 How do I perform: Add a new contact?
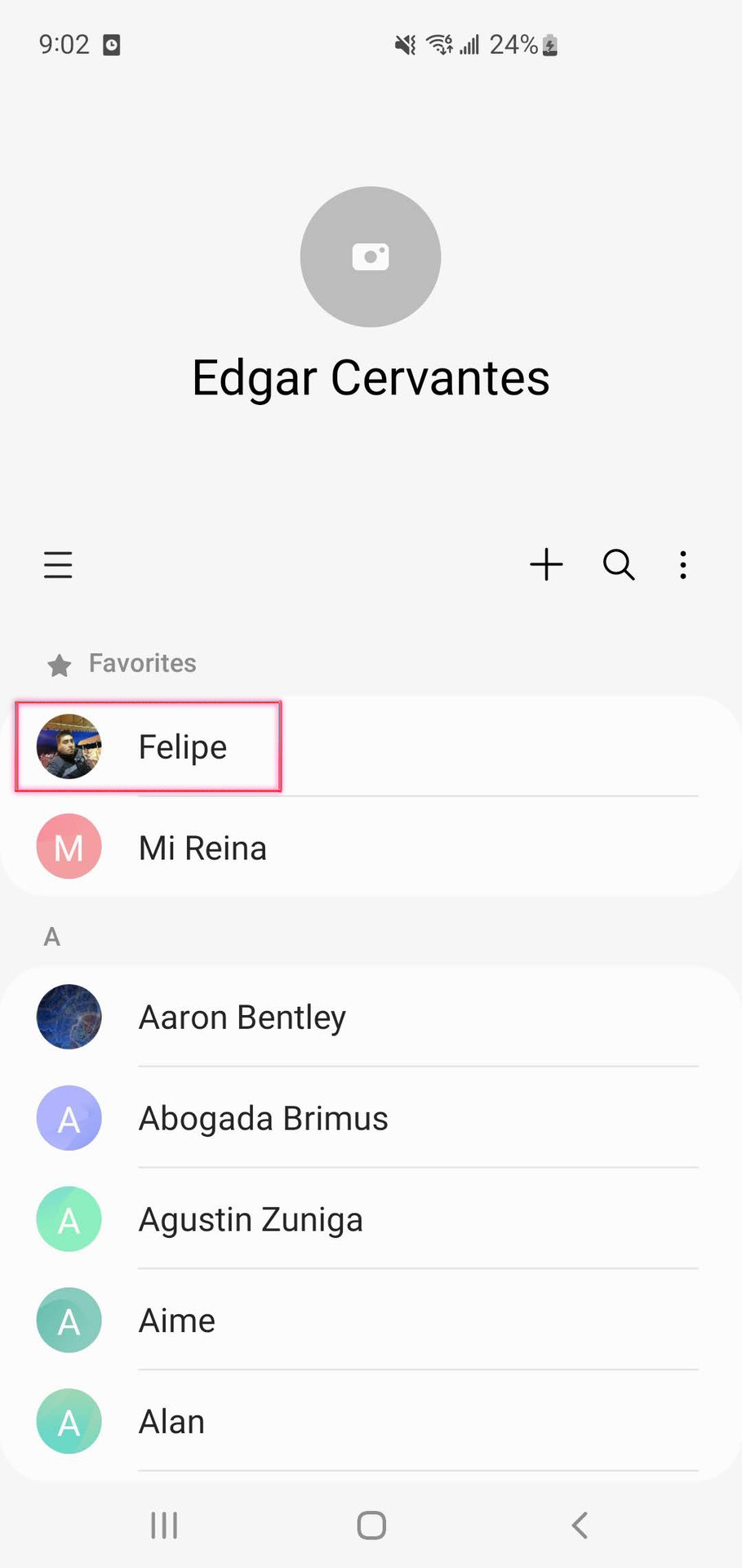coord(546,564)
